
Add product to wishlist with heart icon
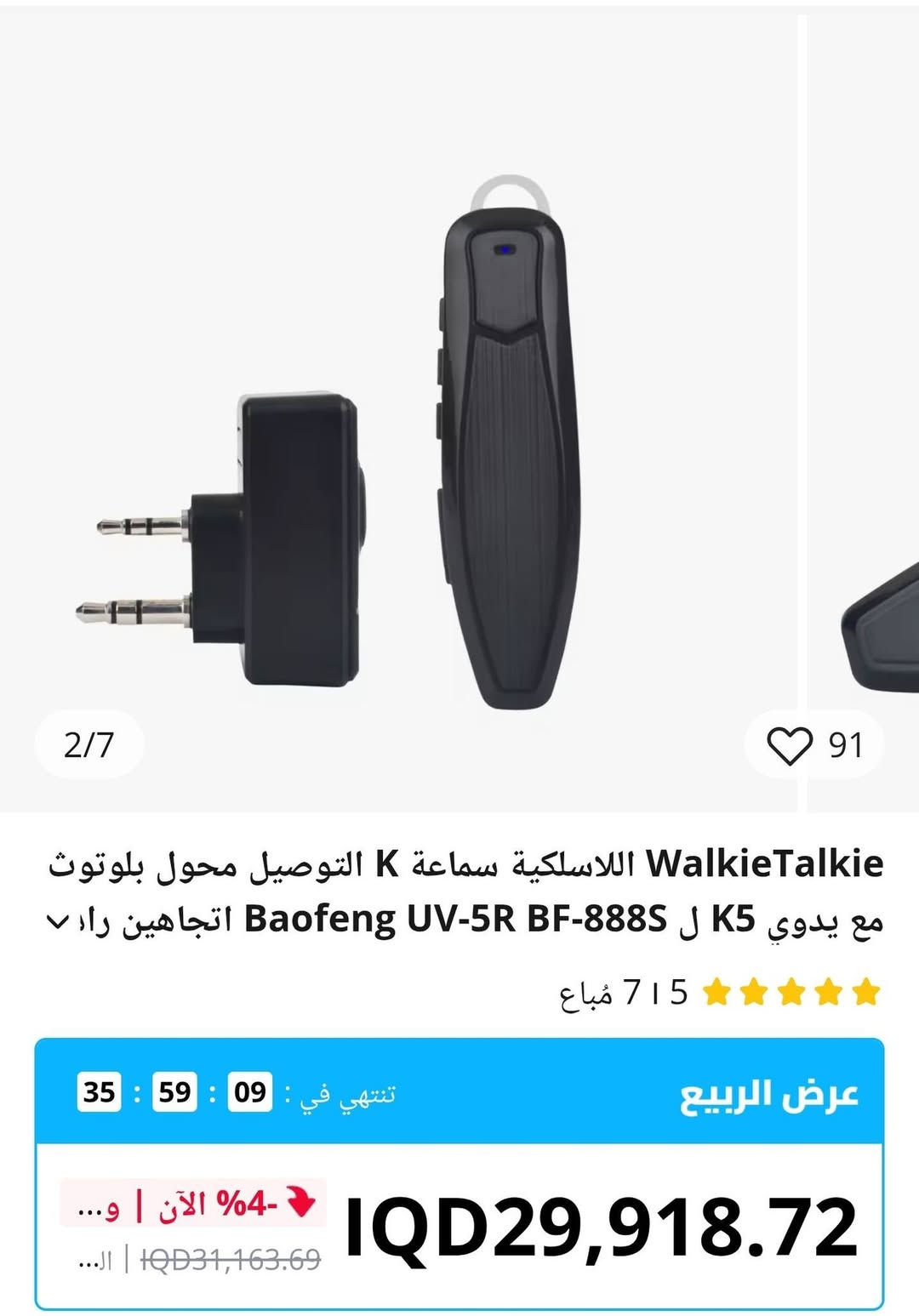click(791, 745)
